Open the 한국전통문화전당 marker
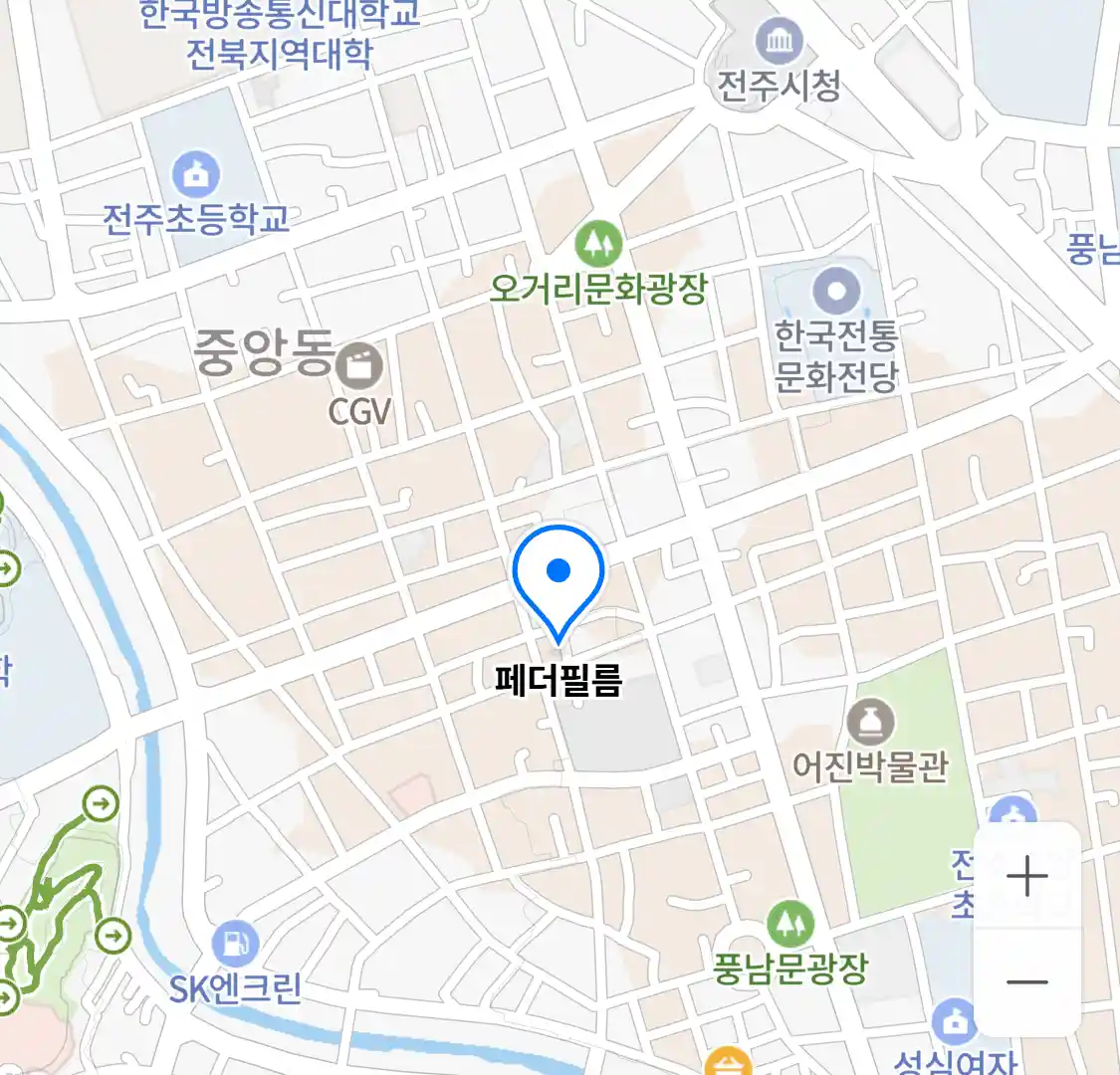This screenshot has height=1075, width=1120. [836, 292]
